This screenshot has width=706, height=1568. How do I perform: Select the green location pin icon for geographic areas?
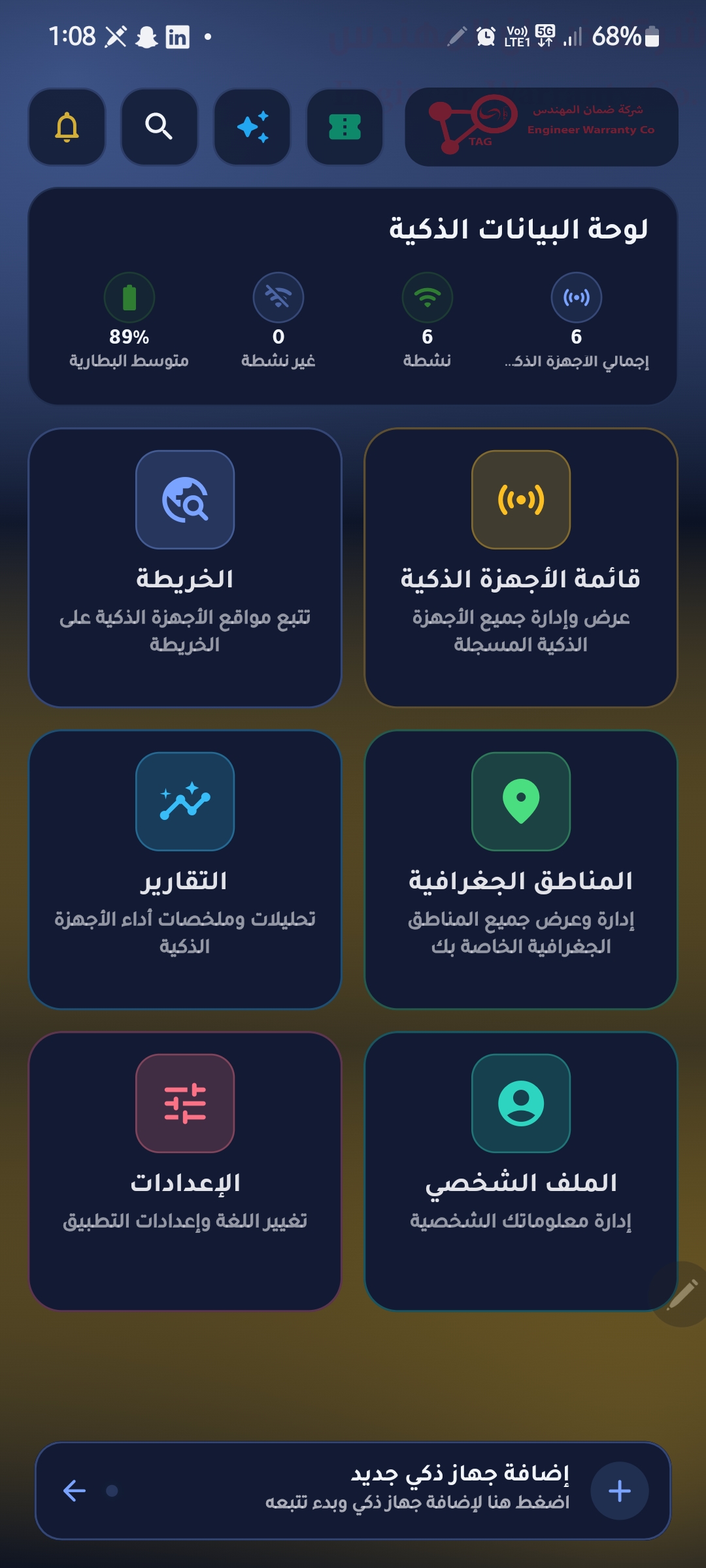tap(520, 802)
